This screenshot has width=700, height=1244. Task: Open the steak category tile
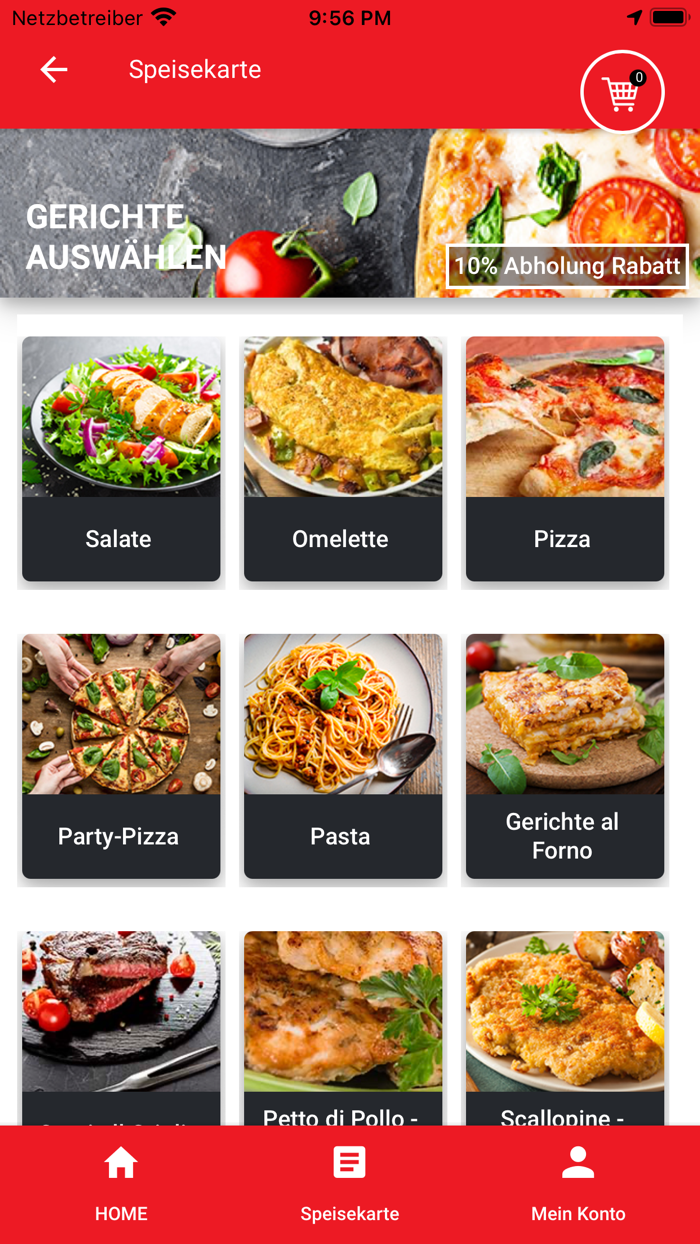click(121, 1020)
